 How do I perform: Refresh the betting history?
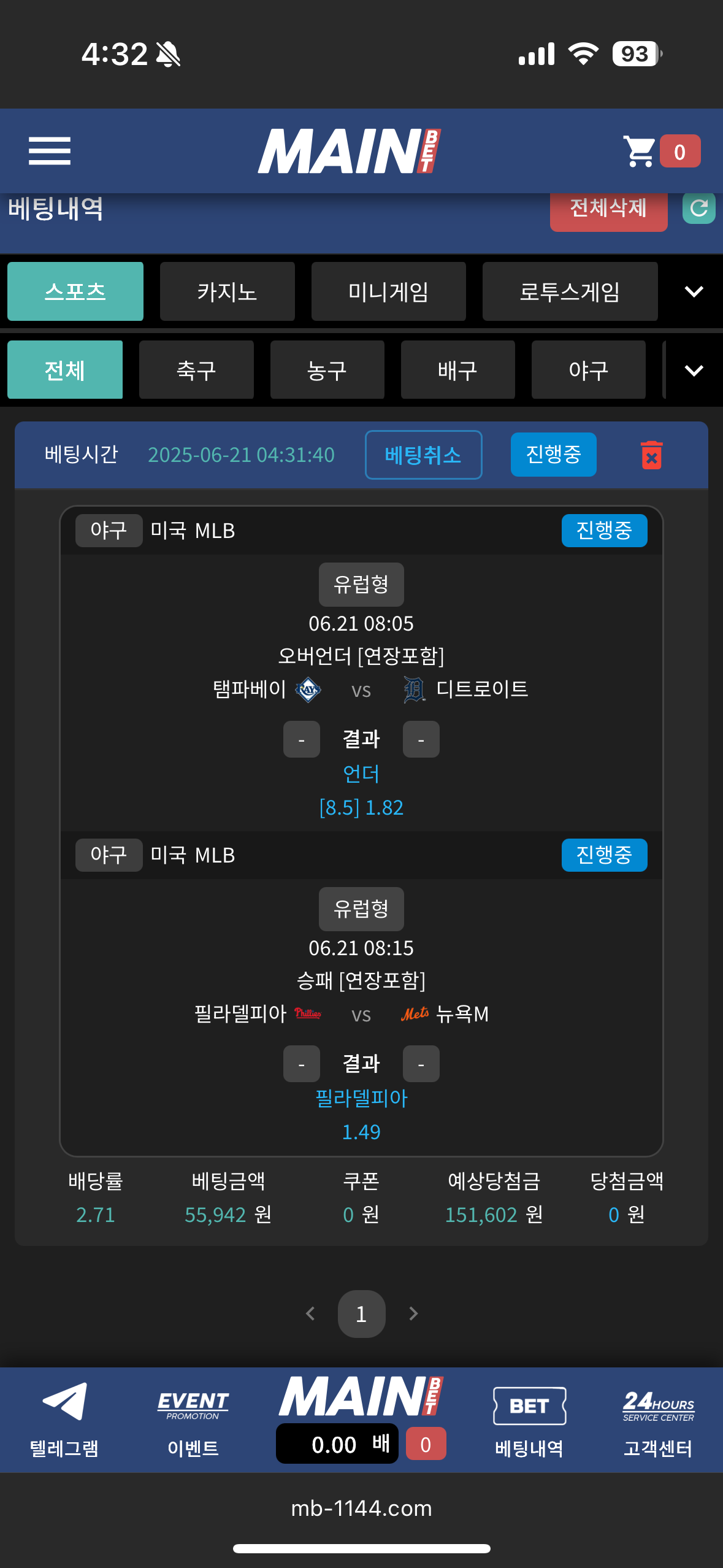(x=698, y=209)
